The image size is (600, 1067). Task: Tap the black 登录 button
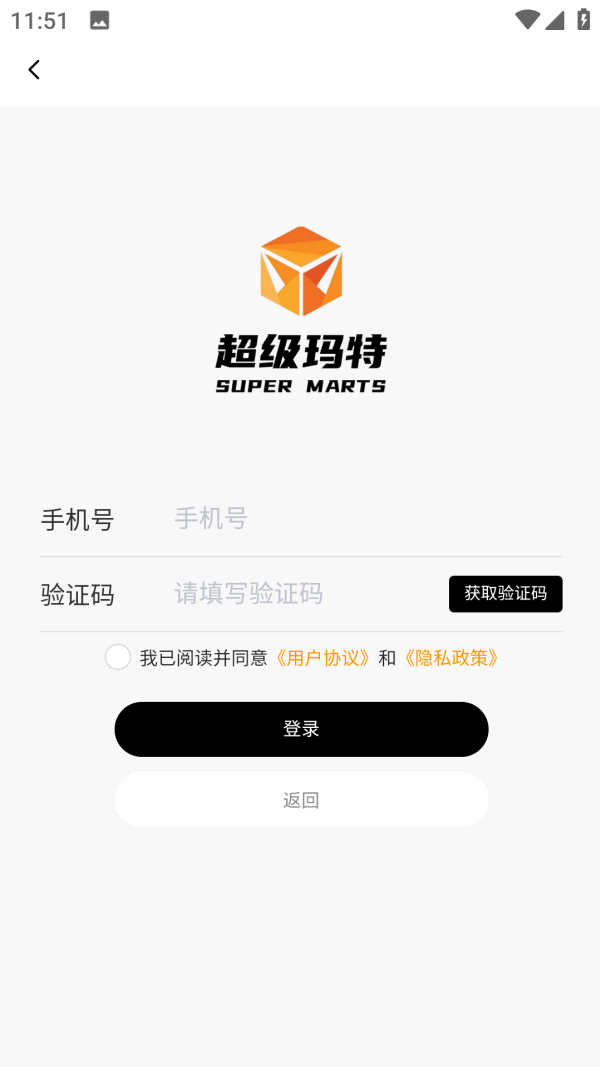[x=301, y=729]
